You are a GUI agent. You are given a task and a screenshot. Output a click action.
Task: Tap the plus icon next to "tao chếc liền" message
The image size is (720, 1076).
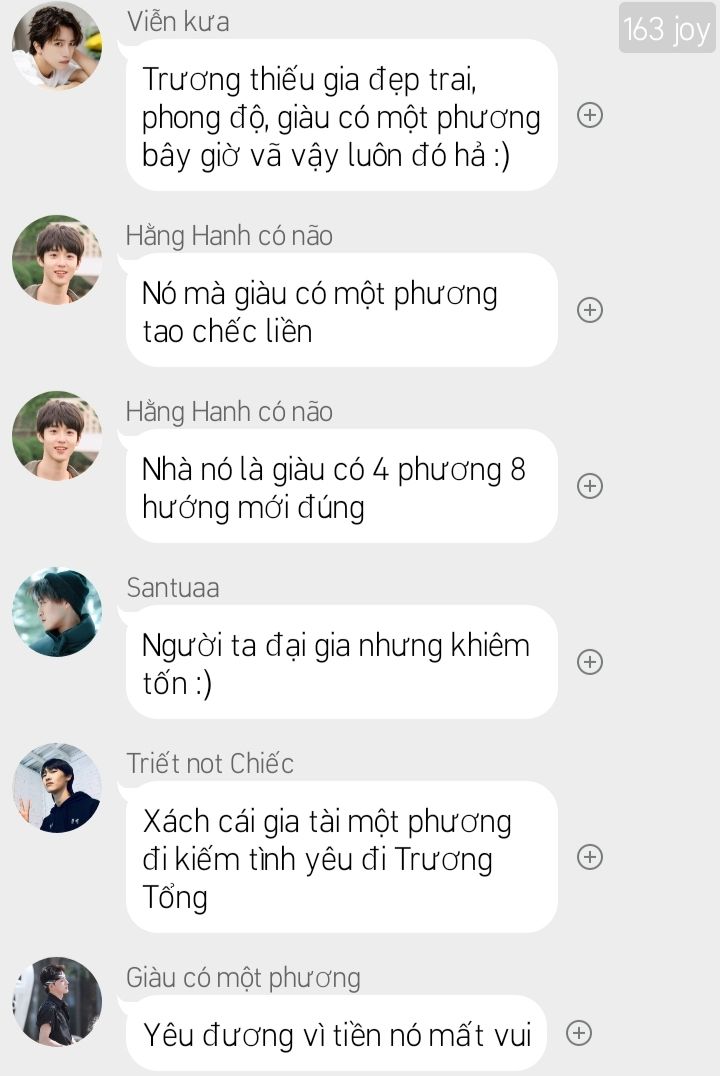click(590, 310)
